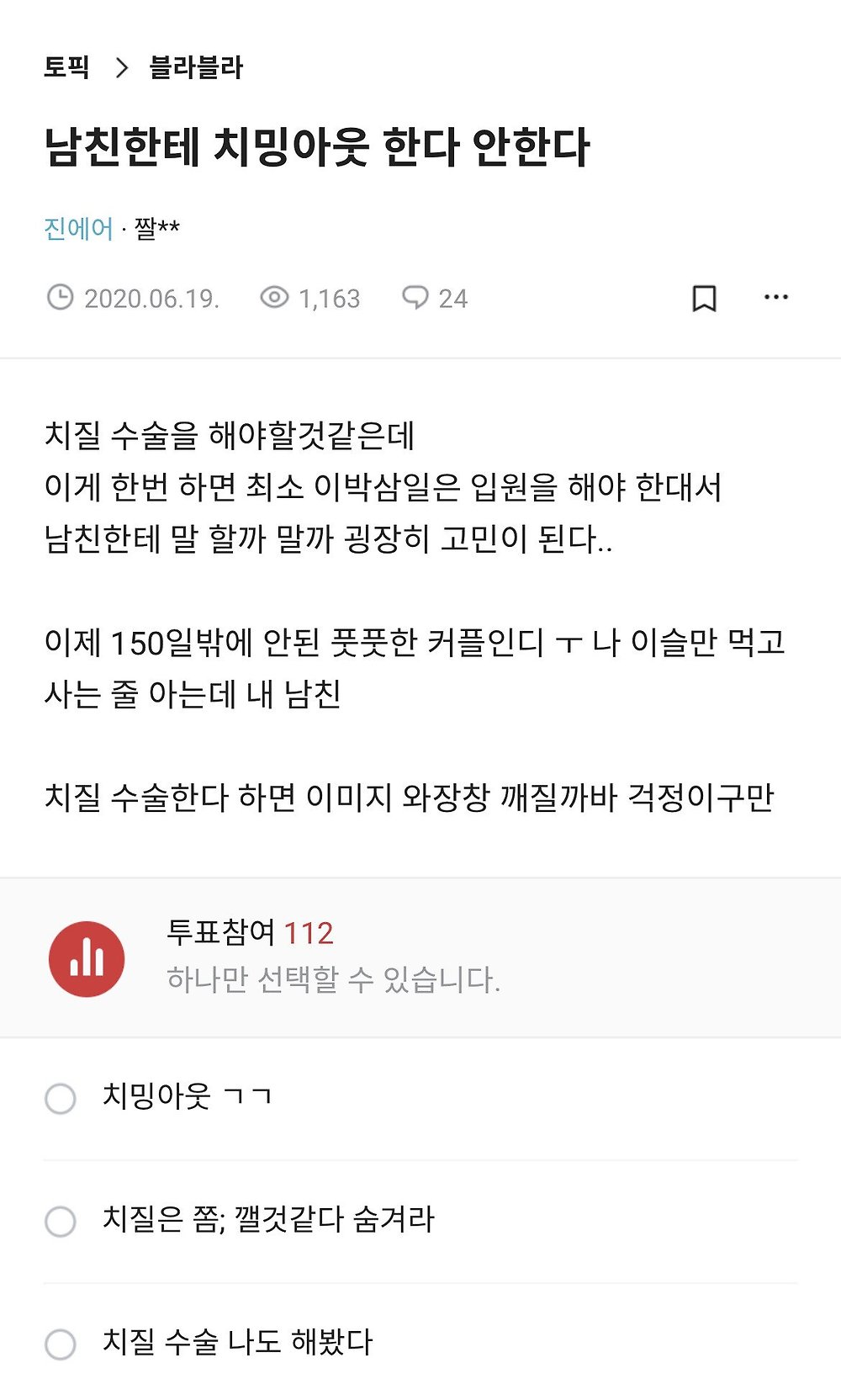Viewport: 841px width, 1400px height.
Task: Choose poll option 치질은 쫌; 깰것같다 숨겨라
Action: pos(61,1221)
